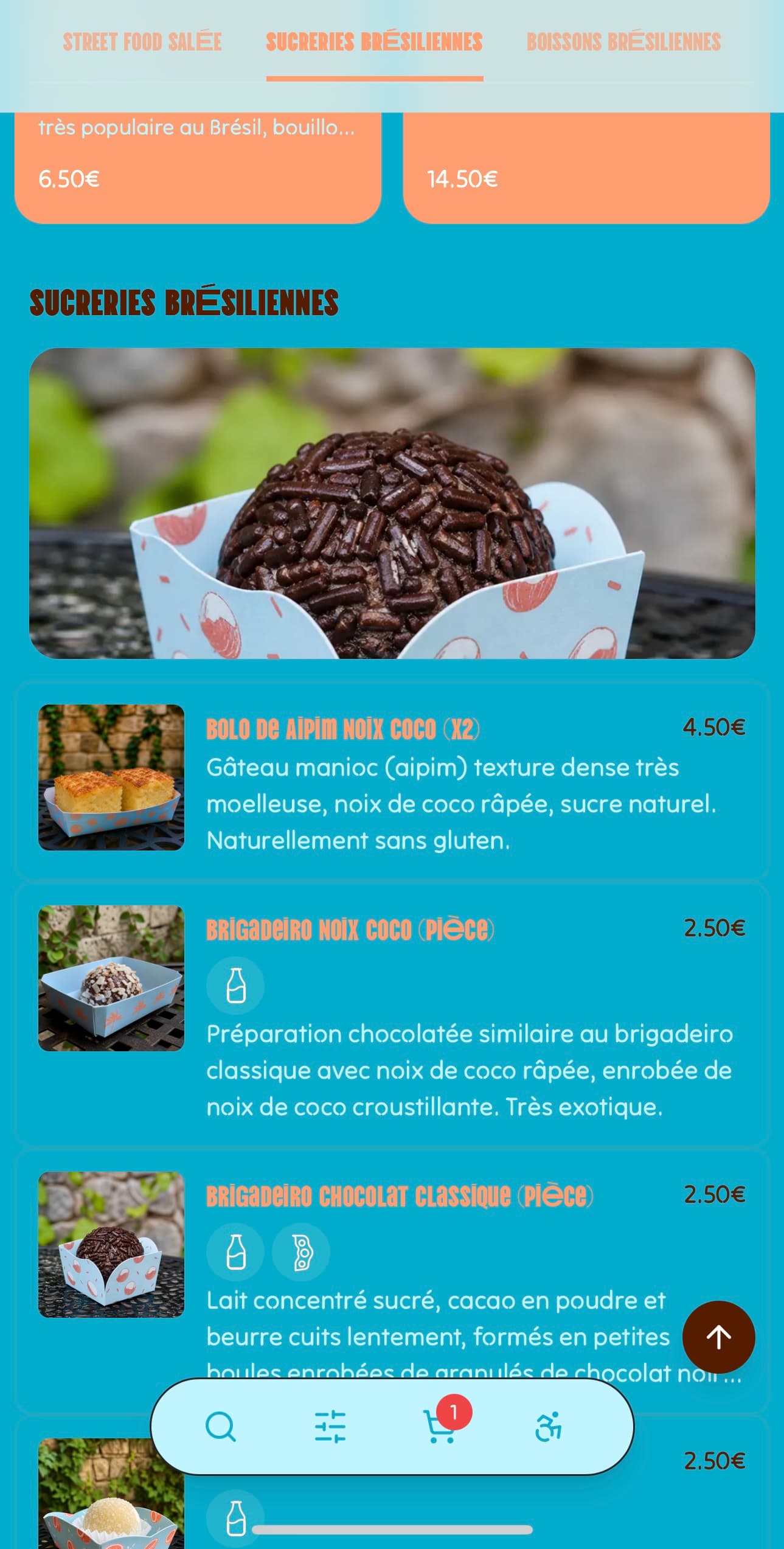View the shopping cart
The width and height of the screenshot is (784, 1549).
click(440, 1425)
